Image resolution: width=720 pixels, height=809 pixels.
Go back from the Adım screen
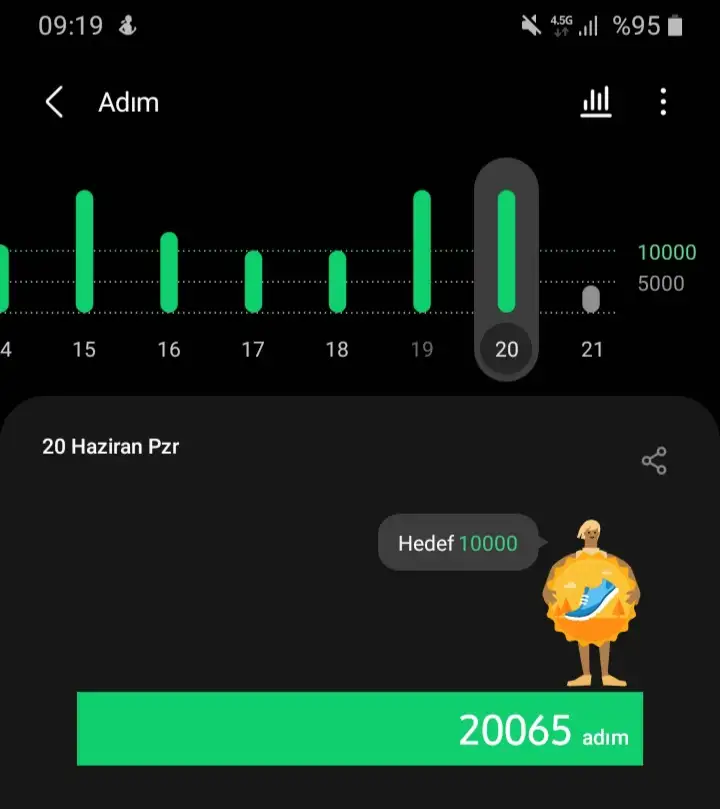point(54,102)
